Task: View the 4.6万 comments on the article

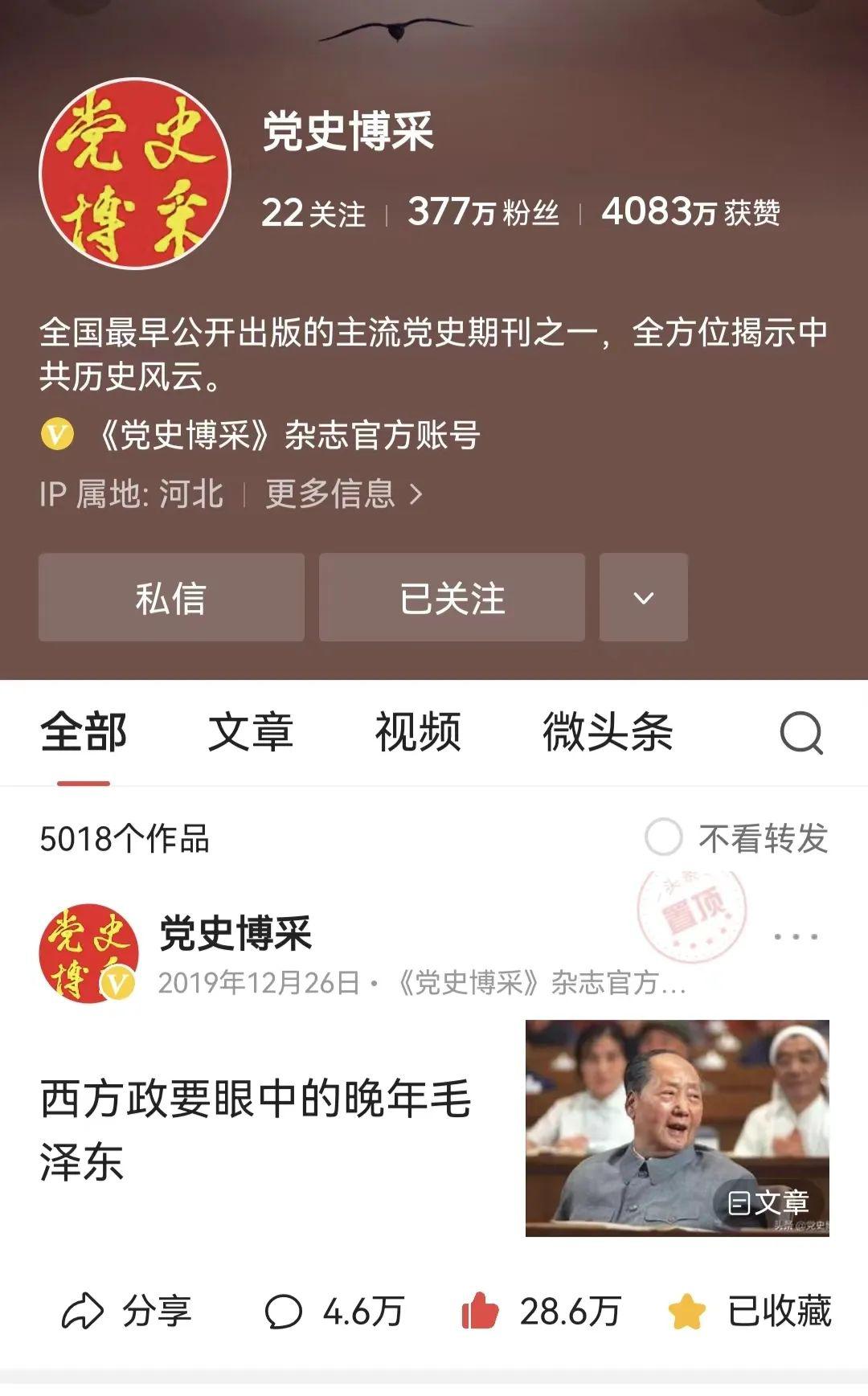Action: 334,1312
